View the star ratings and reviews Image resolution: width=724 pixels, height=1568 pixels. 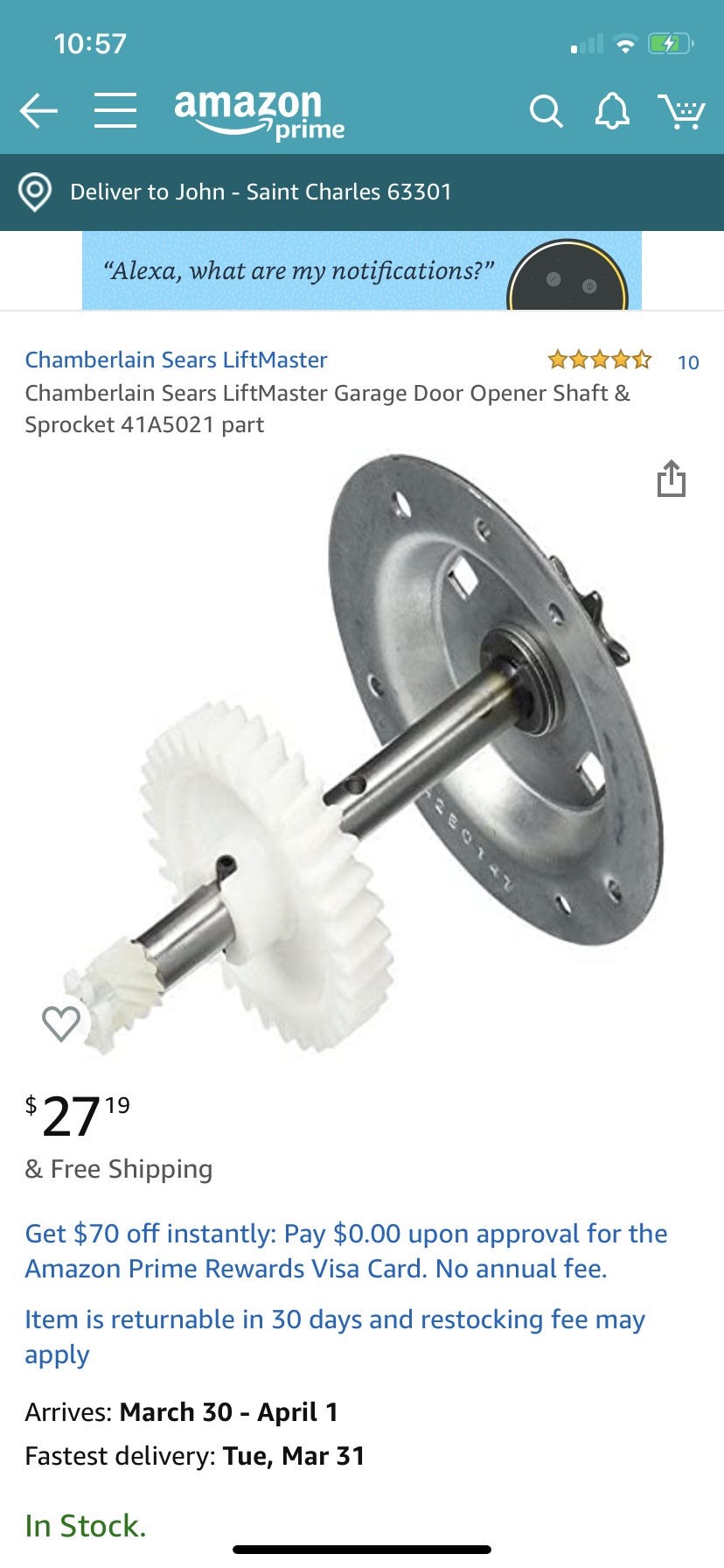tap(623, 360)
